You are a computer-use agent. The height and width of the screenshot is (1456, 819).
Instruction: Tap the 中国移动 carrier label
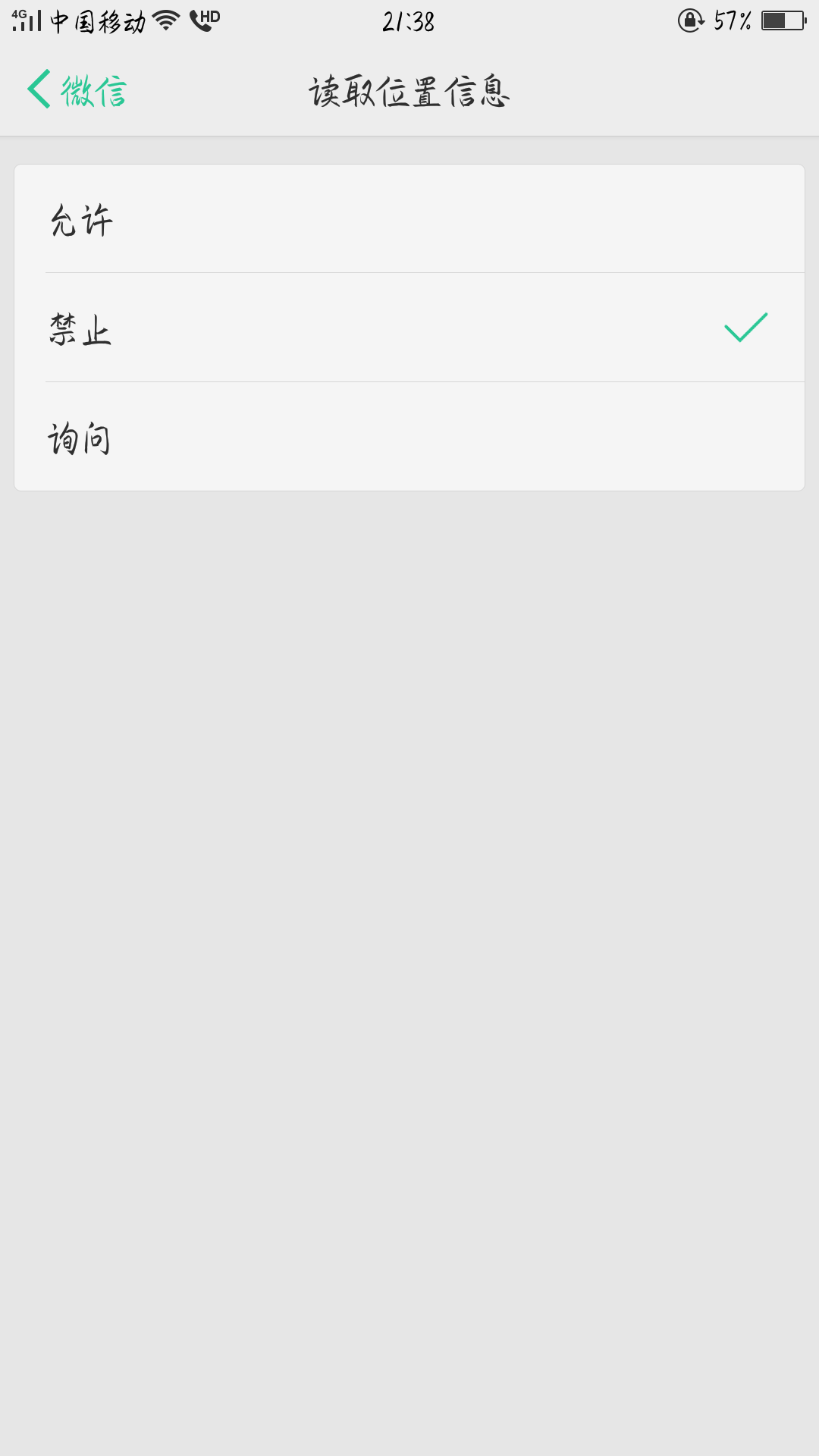[99, 20]
